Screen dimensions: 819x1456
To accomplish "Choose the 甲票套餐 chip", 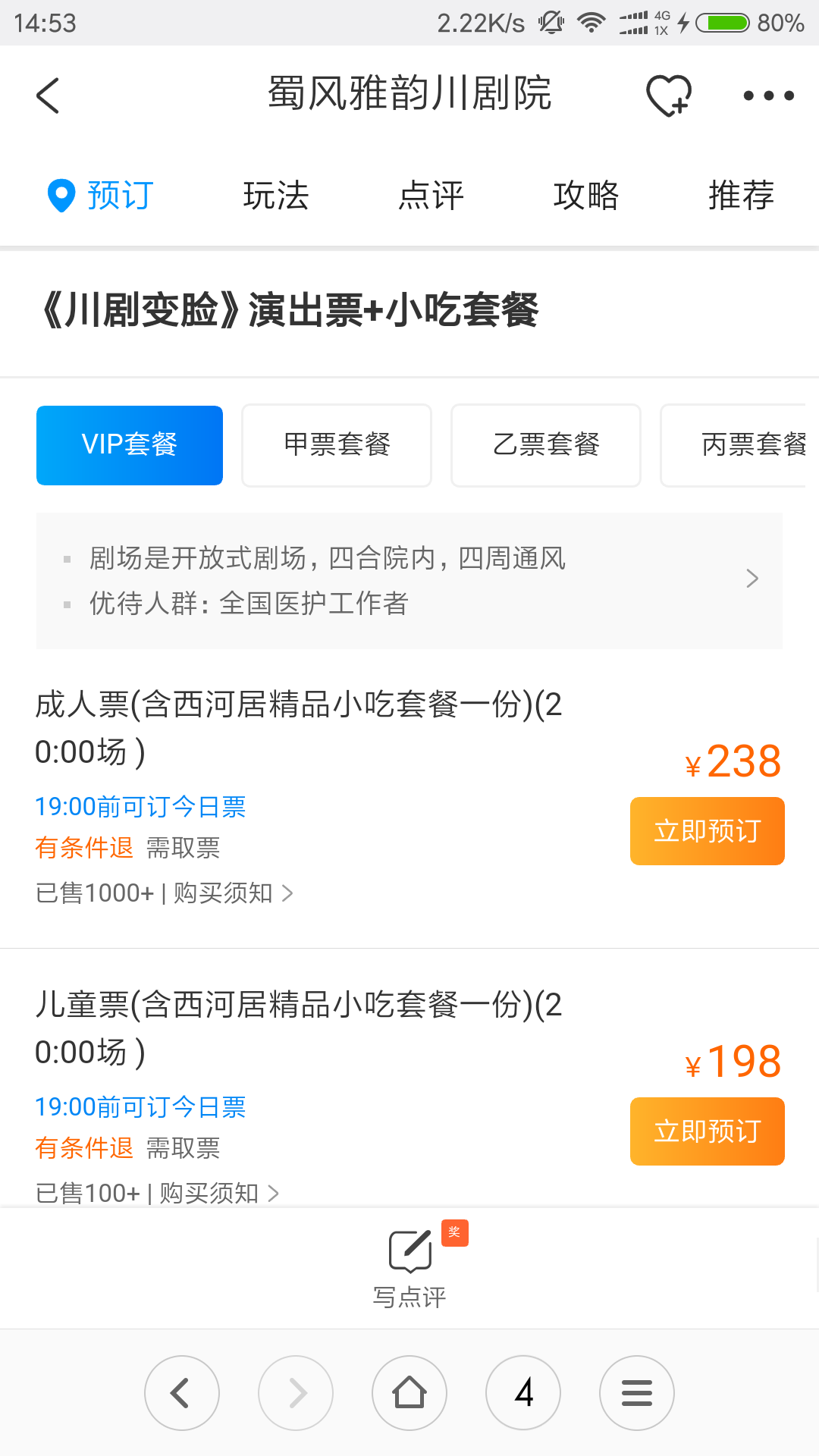I will click(x=337, y=445).
